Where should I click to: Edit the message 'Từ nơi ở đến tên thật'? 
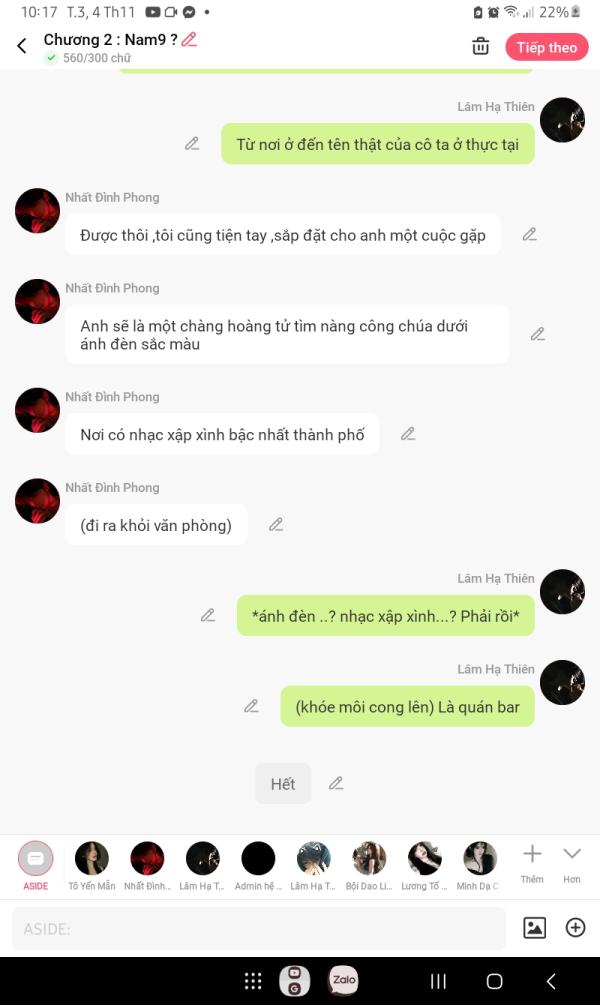point(192,144)
